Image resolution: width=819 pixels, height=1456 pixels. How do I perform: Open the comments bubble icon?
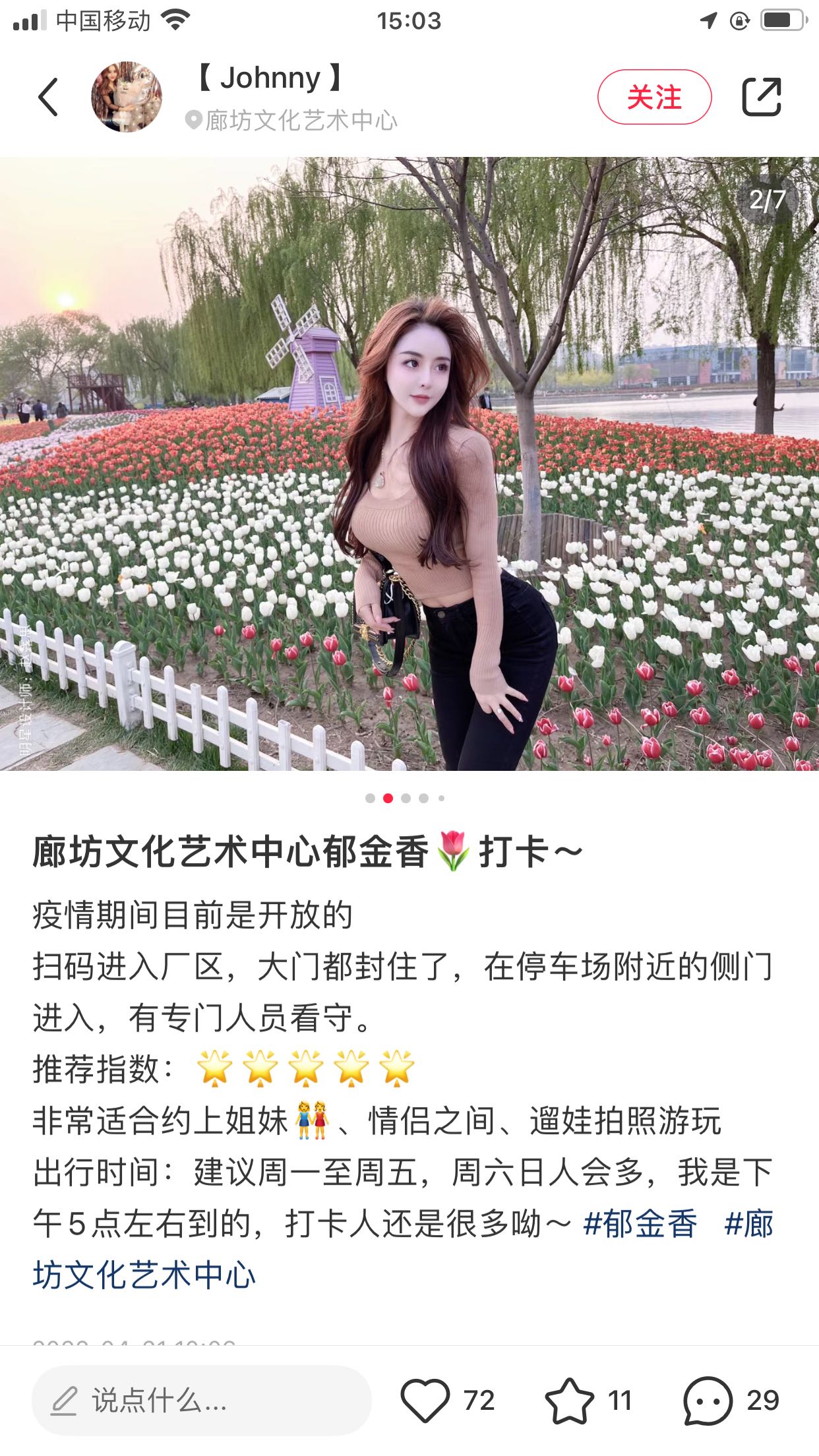click(x=708, y=1400)
